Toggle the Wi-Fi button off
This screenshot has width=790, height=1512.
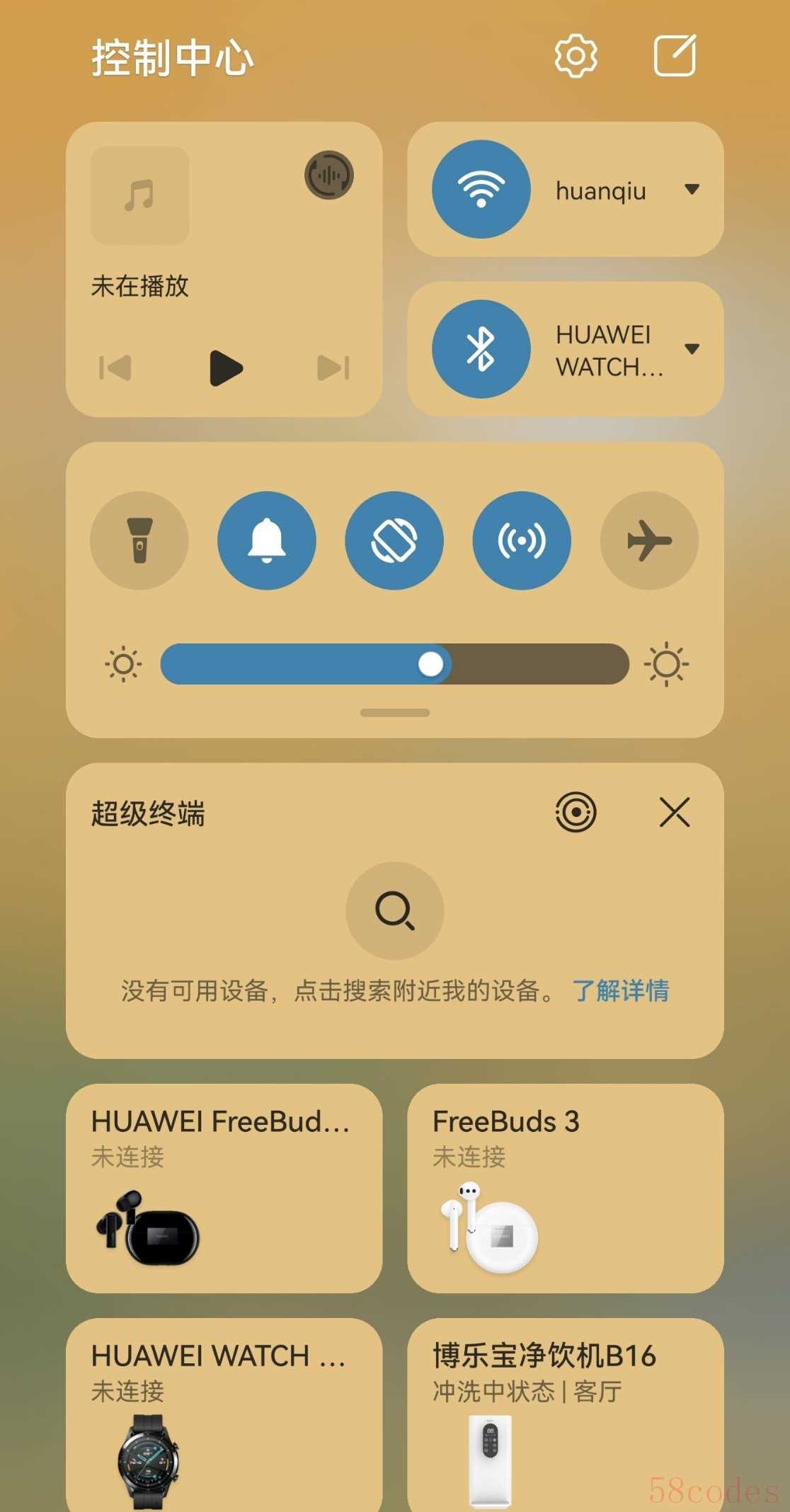click(481, 189)
